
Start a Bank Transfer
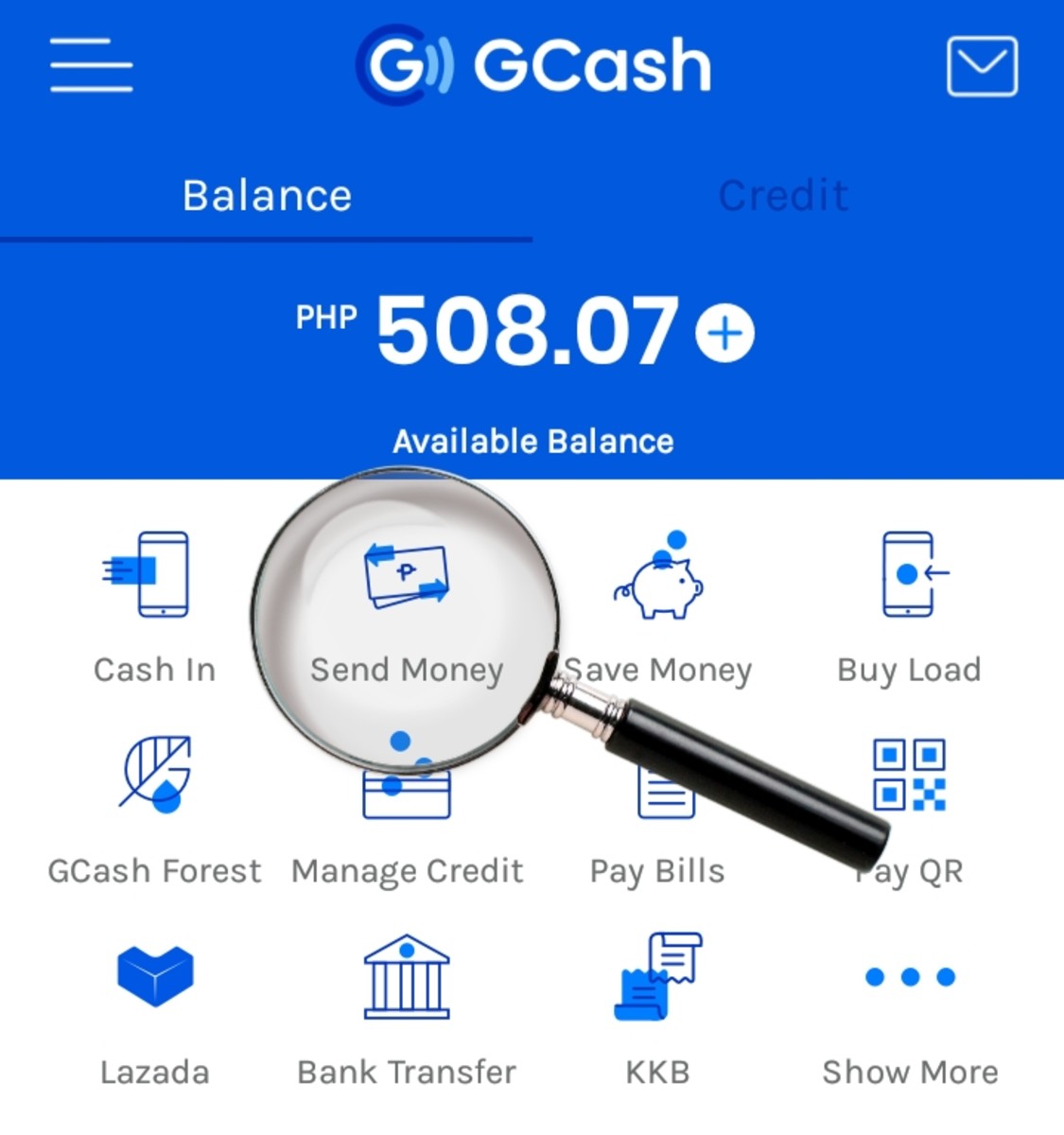tap(407, 1007)
